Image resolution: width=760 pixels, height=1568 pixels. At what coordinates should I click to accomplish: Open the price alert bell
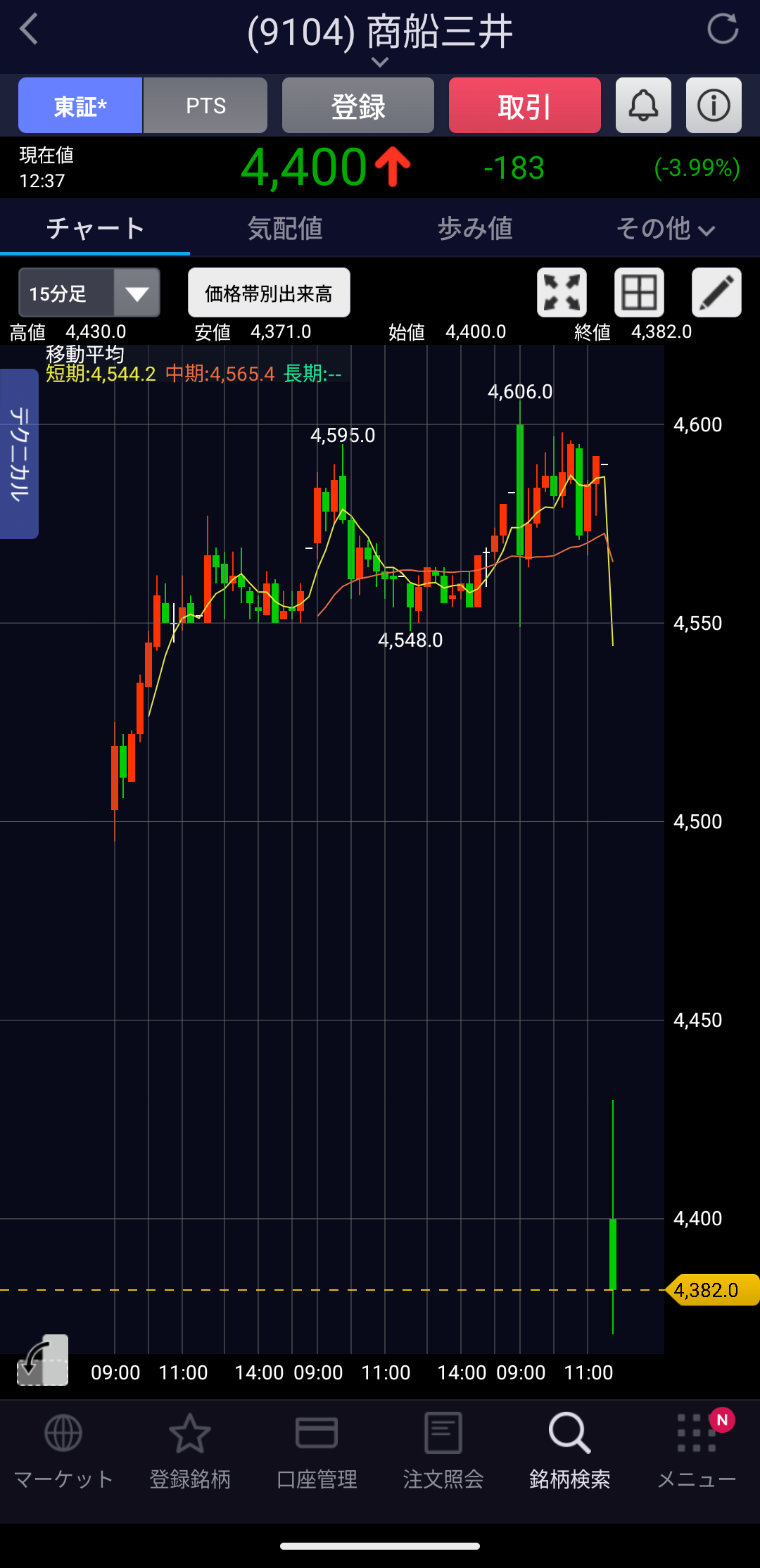tap(643, 106)
